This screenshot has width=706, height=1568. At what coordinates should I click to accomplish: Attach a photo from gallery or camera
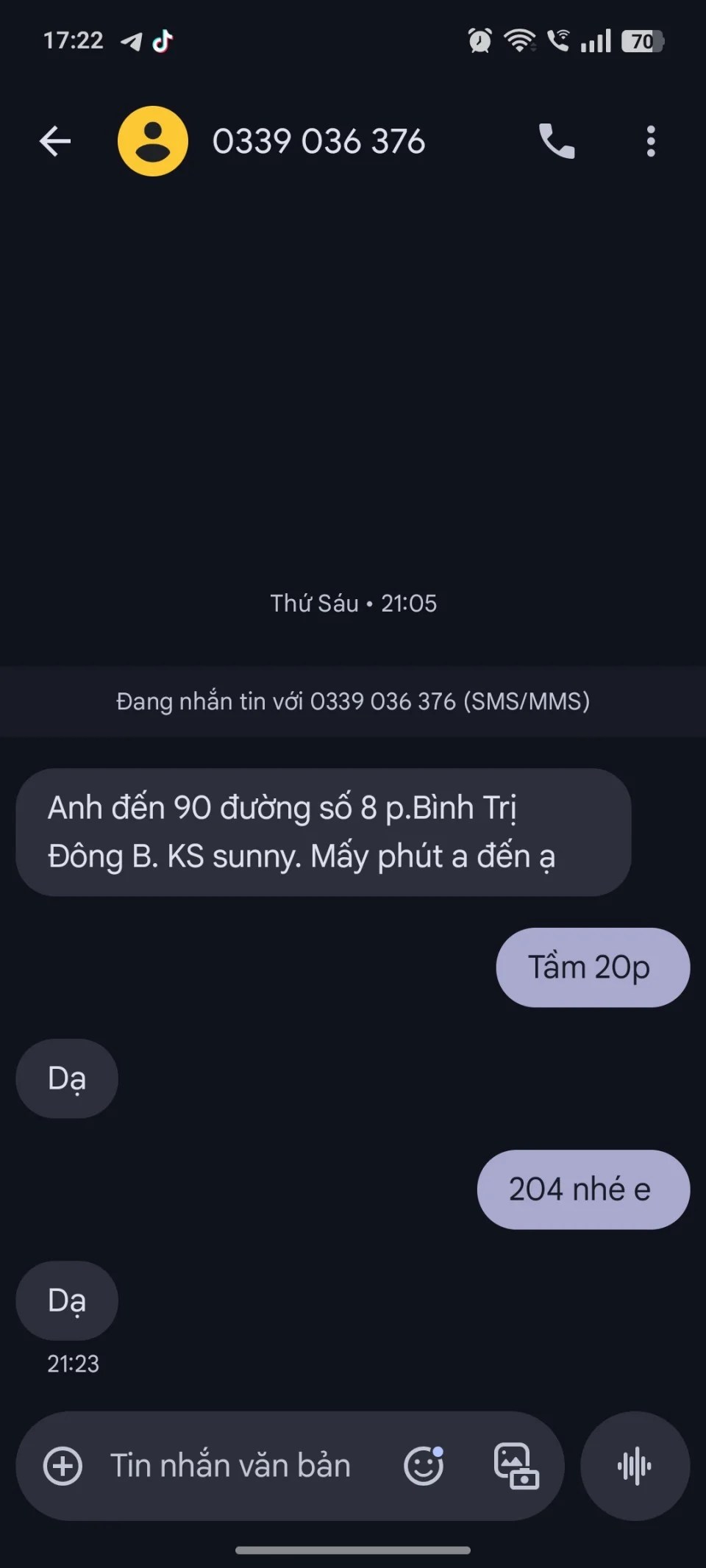pos(516,1466)
